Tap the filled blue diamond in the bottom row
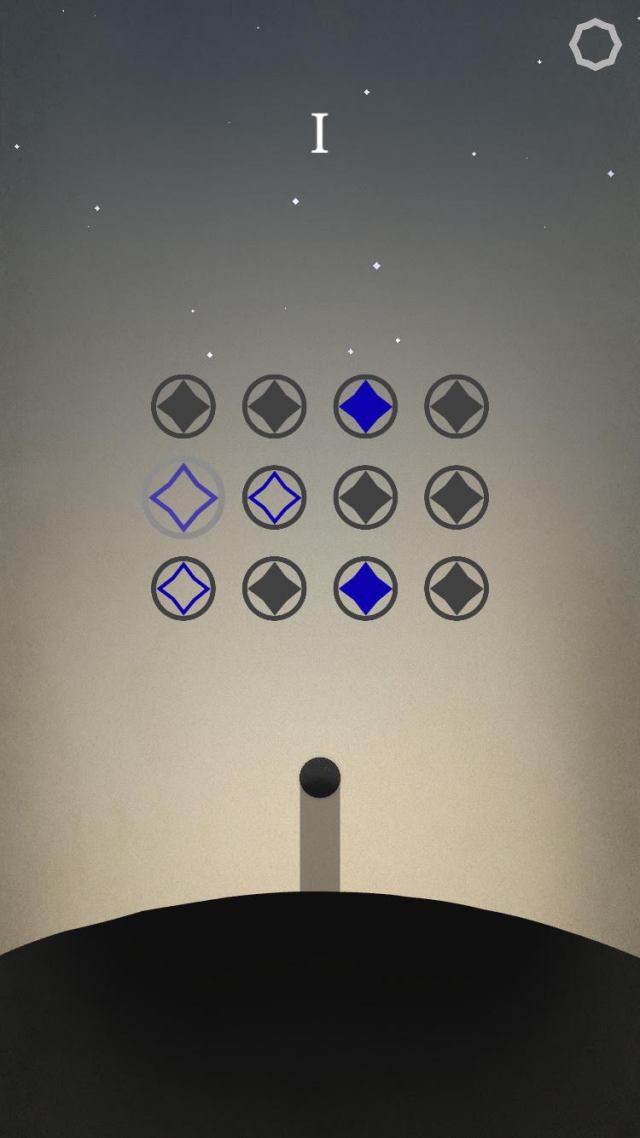Image resolution: width=640 pixels, height=1138 pixels. tap(365, 588)
